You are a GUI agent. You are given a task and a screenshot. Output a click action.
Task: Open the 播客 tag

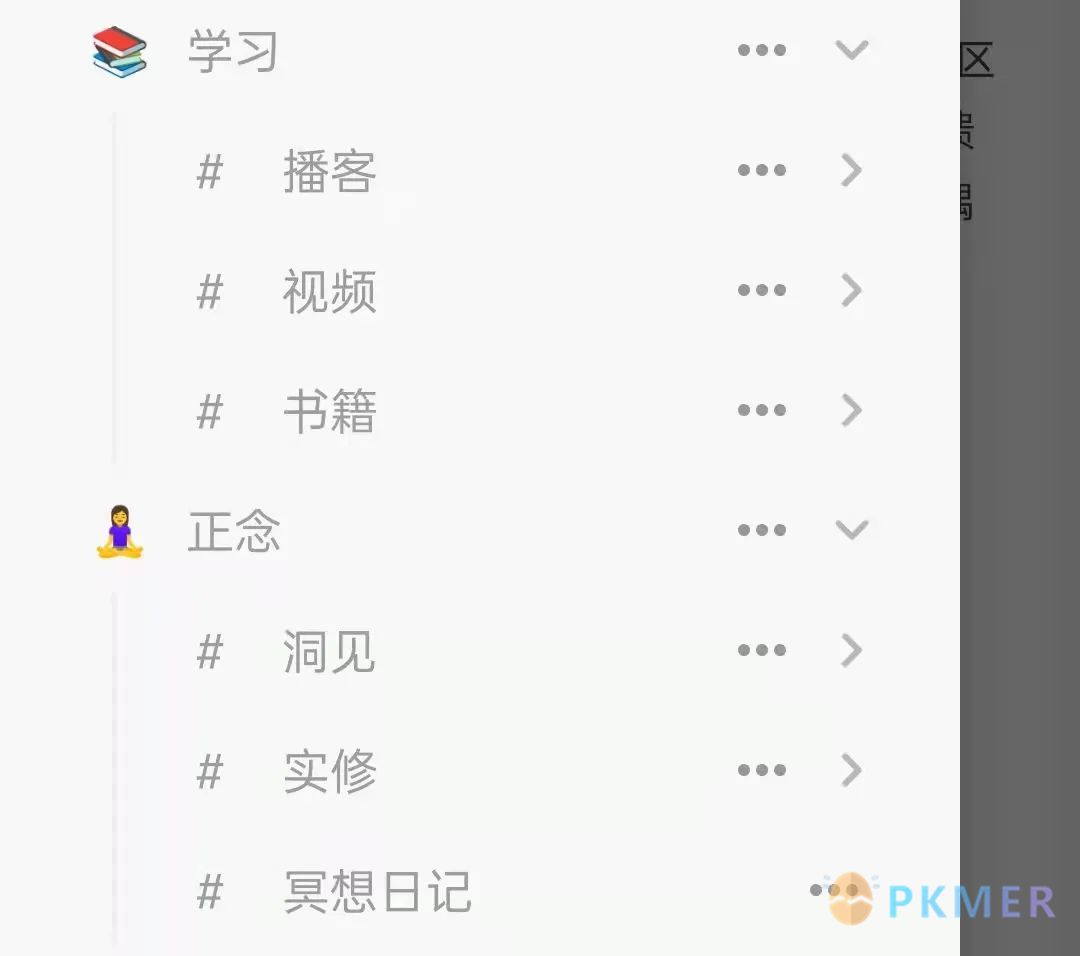(329, 171)
